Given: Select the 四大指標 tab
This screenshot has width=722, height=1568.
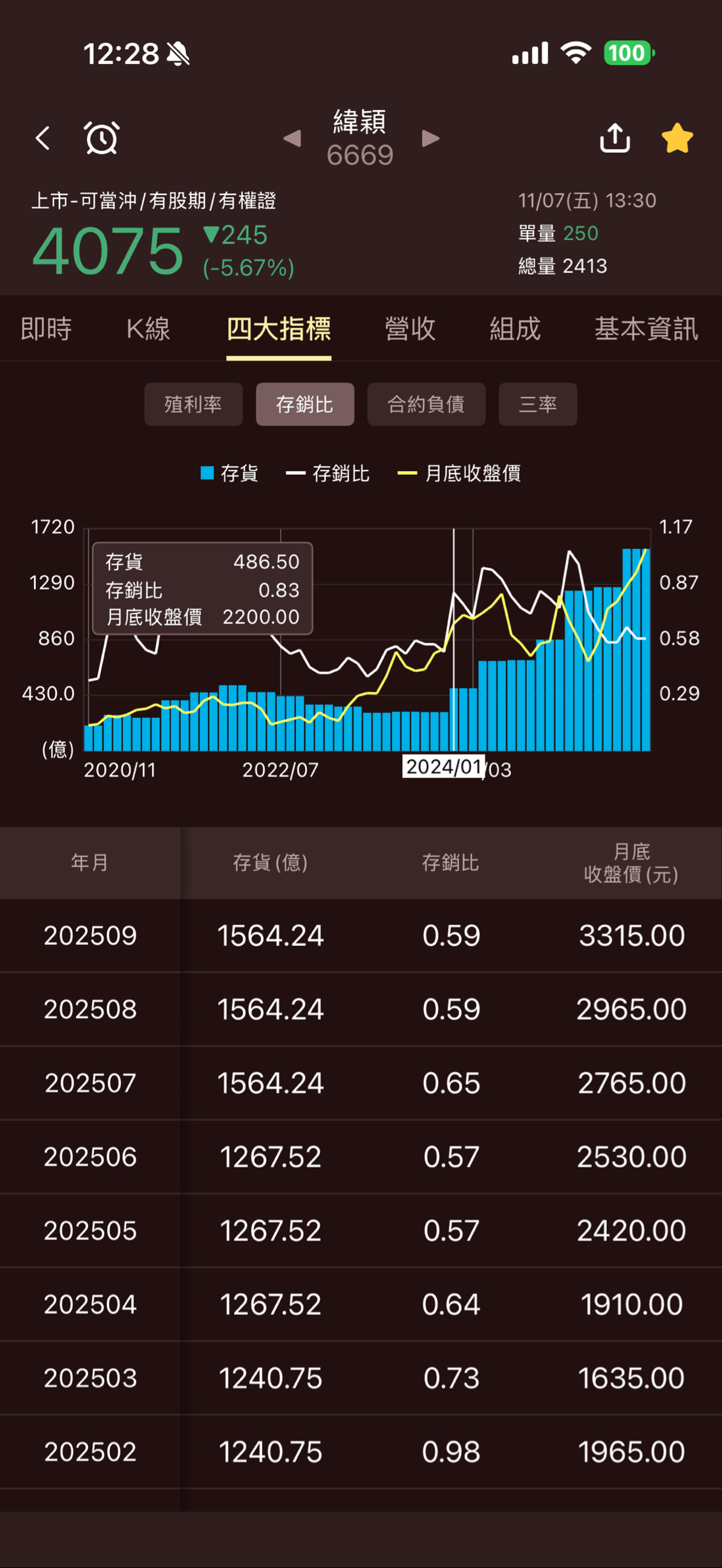Looking at the screenshot, I should [x=279, y=329].
